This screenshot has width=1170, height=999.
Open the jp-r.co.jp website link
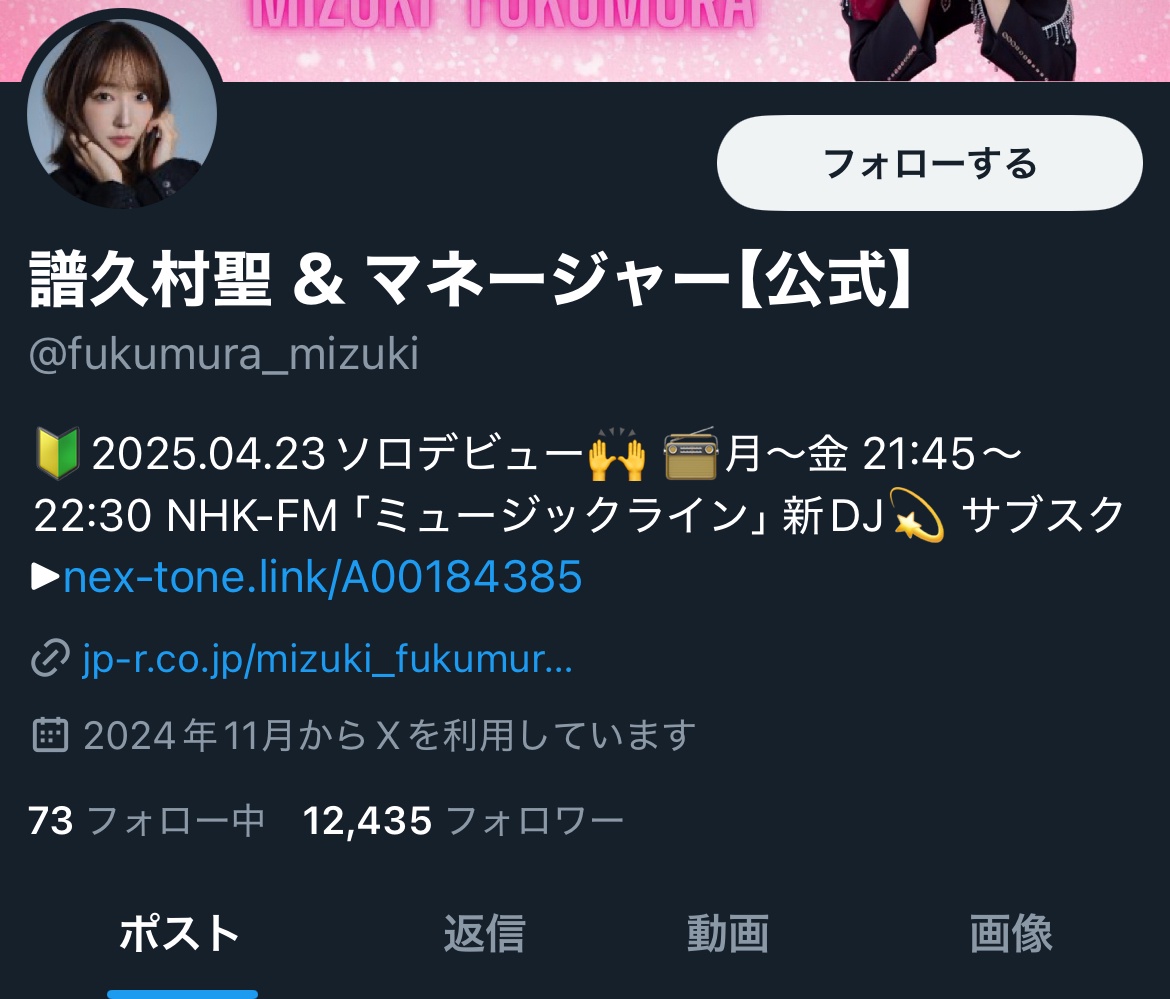327,660
